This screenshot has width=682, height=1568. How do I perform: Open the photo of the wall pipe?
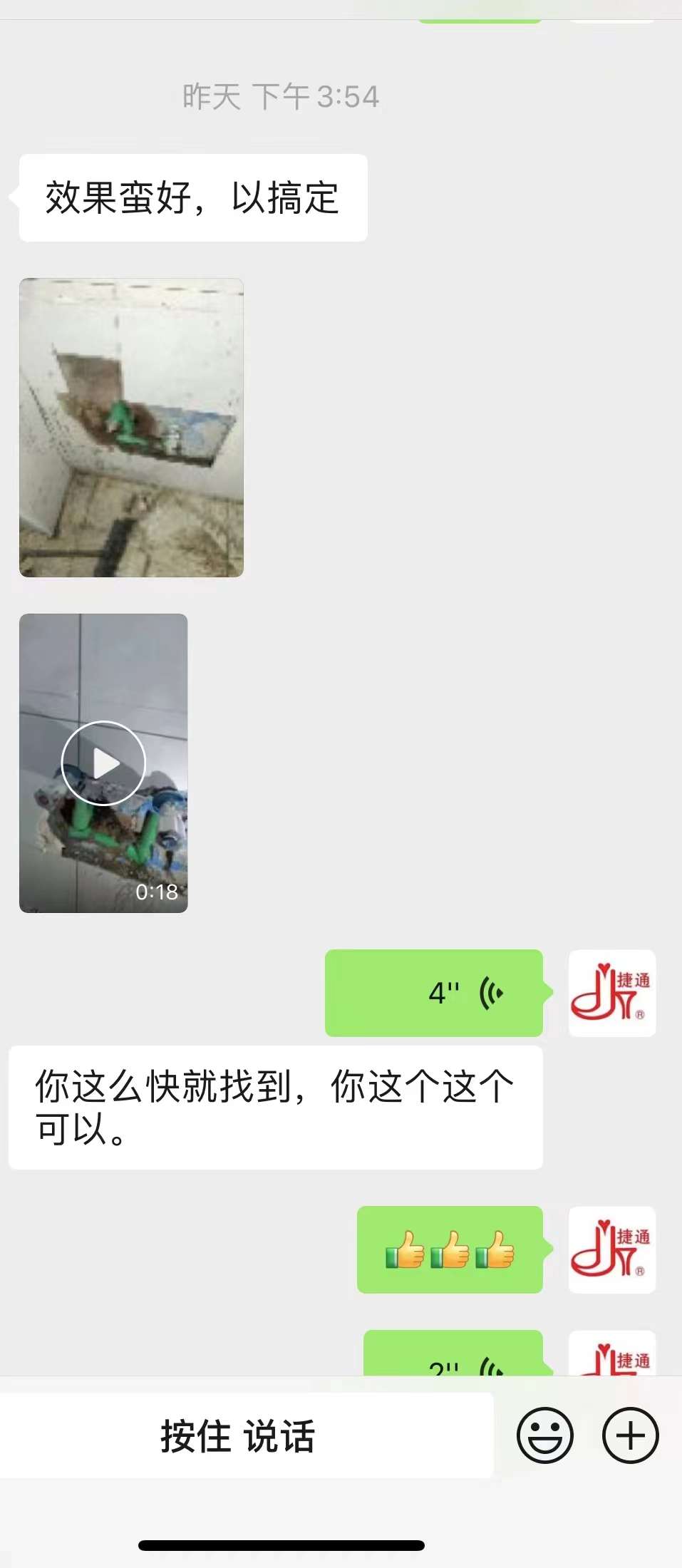[131, 428]
